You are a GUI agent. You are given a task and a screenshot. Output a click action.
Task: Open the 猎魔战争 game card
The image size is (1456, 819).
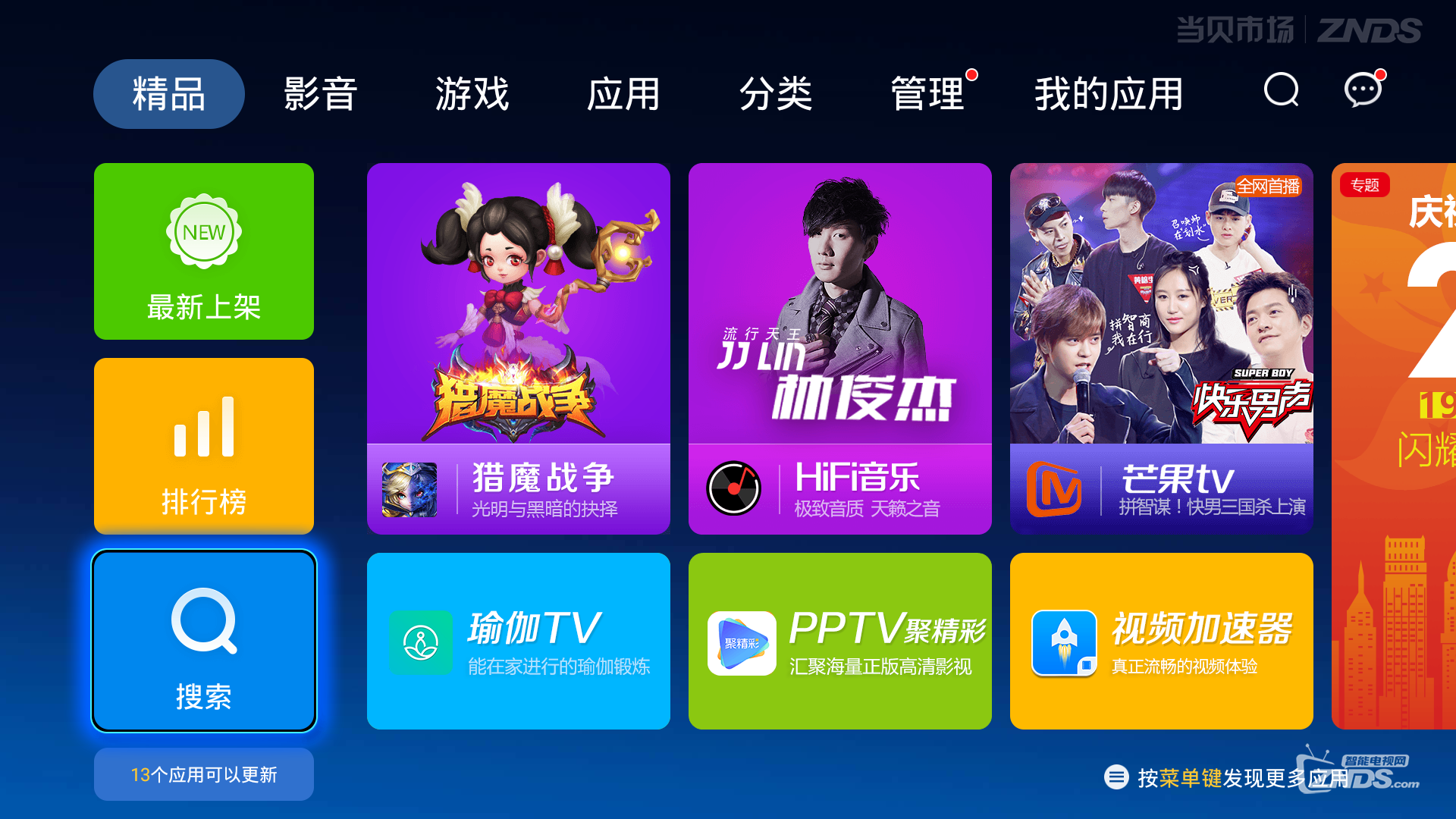(x=519, y=349)
